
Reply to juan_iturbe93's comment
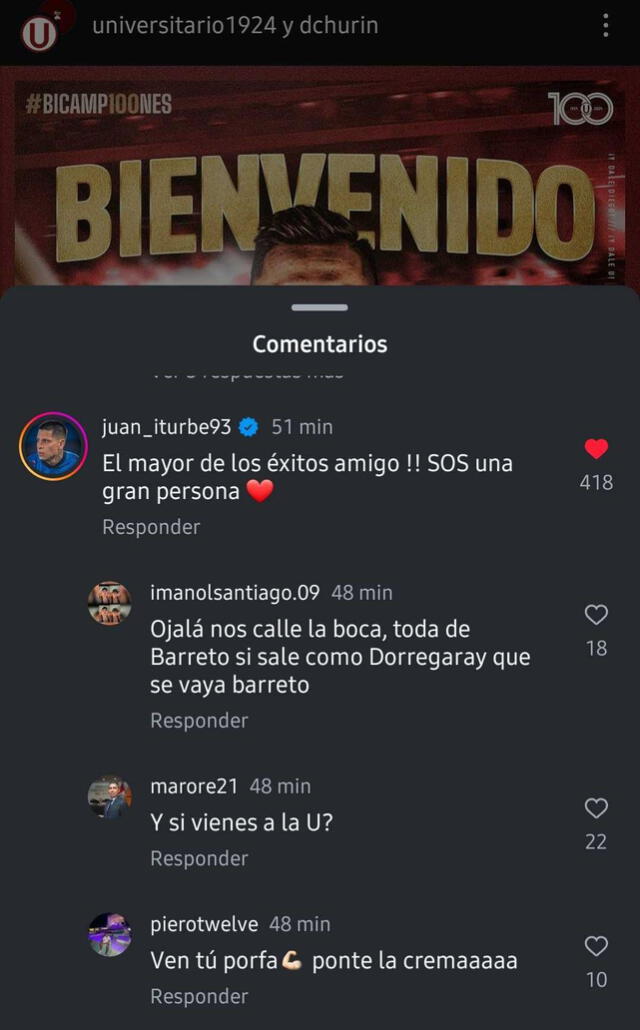click(151, 527)
